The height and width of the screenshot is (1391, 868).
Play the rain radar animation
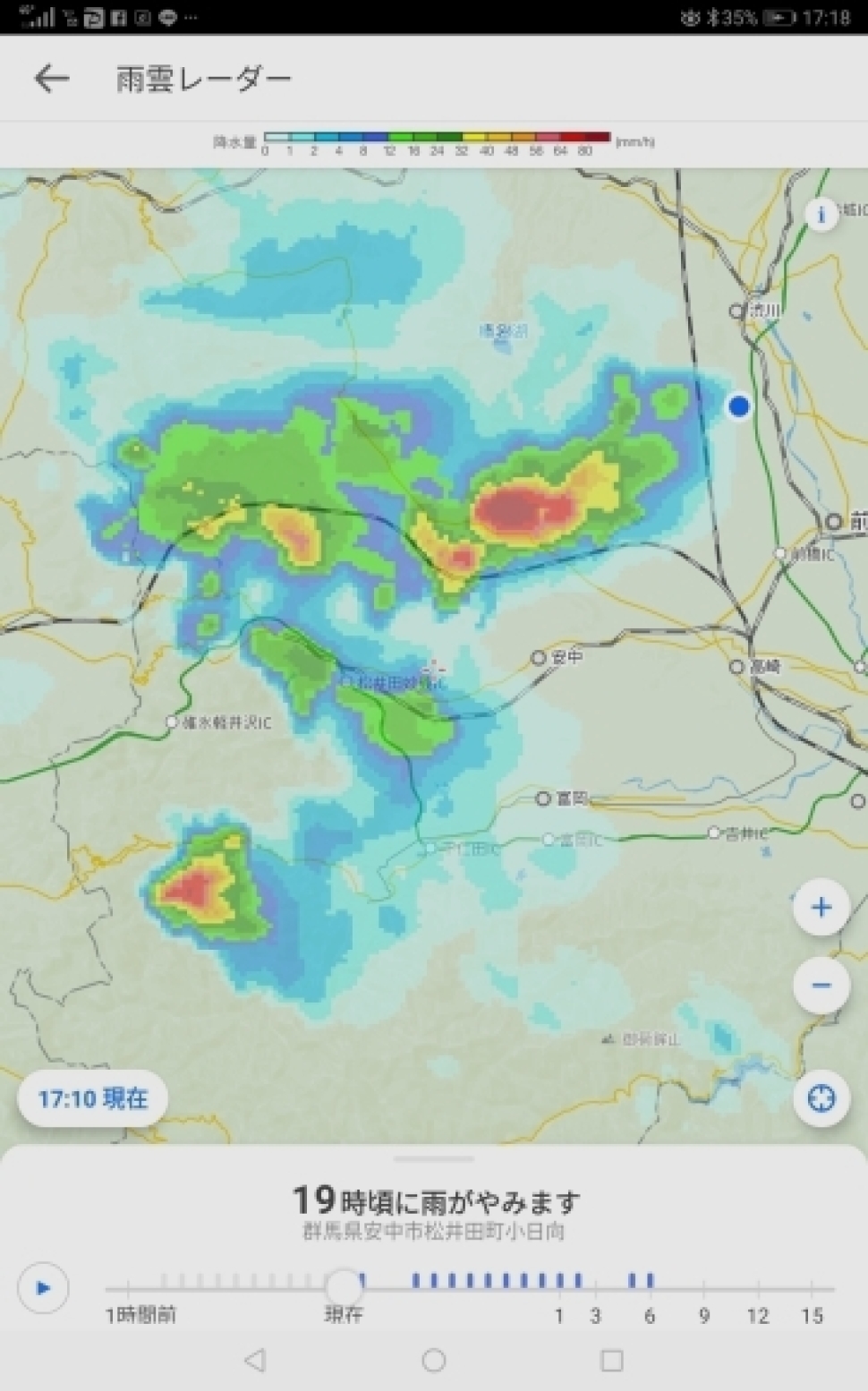(43, 1288)
